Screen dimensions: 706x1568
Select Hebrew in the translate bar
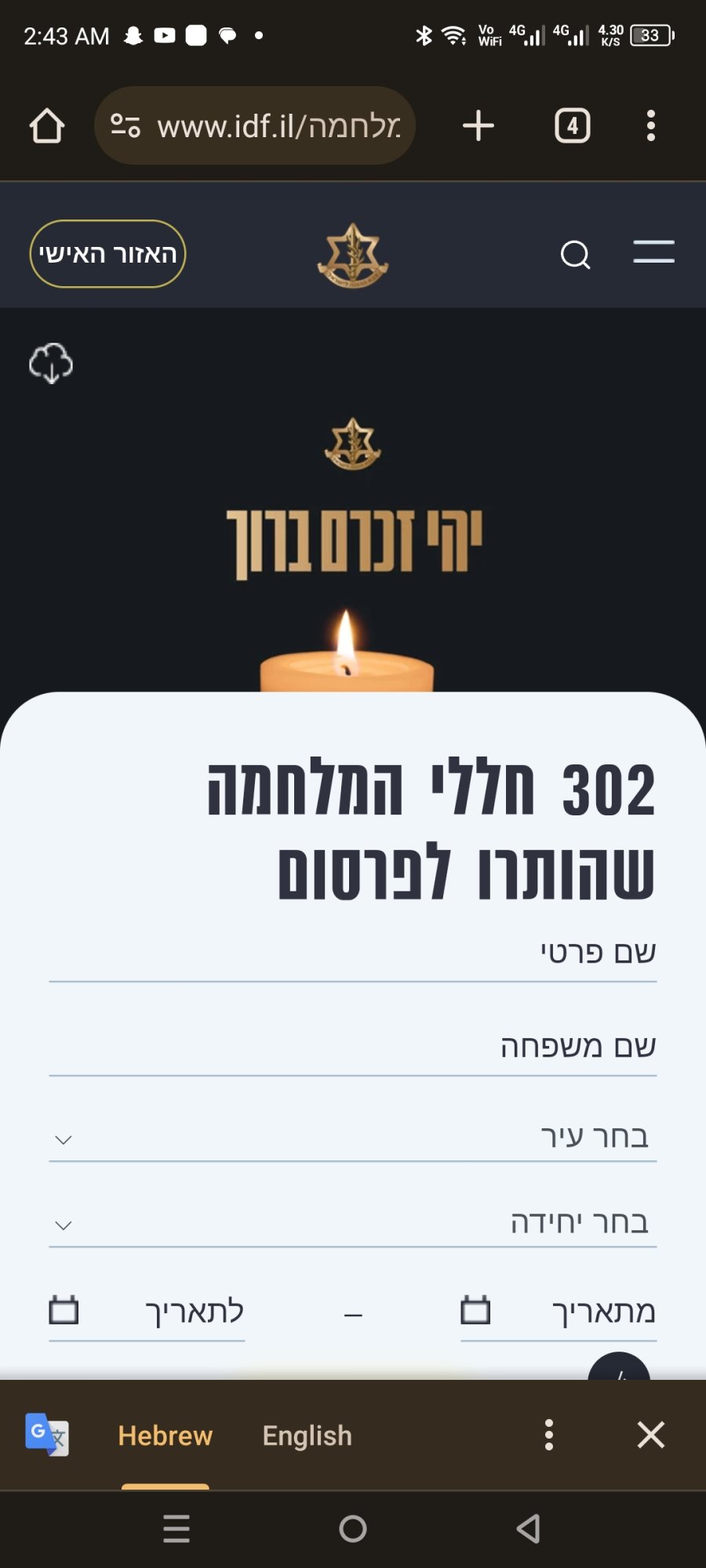pos(165,1436)
